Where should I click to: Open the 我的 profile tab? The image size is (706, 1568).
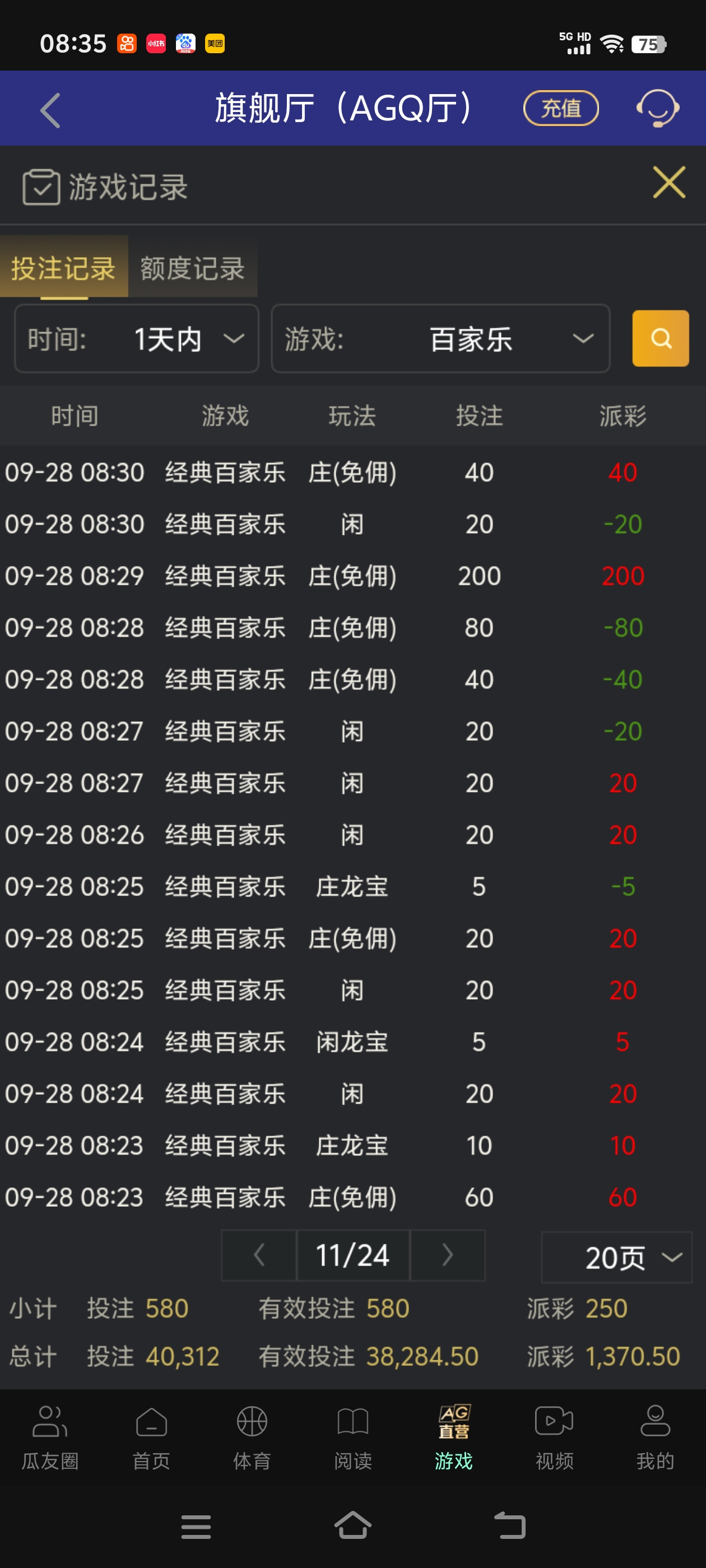point(655,1436)
